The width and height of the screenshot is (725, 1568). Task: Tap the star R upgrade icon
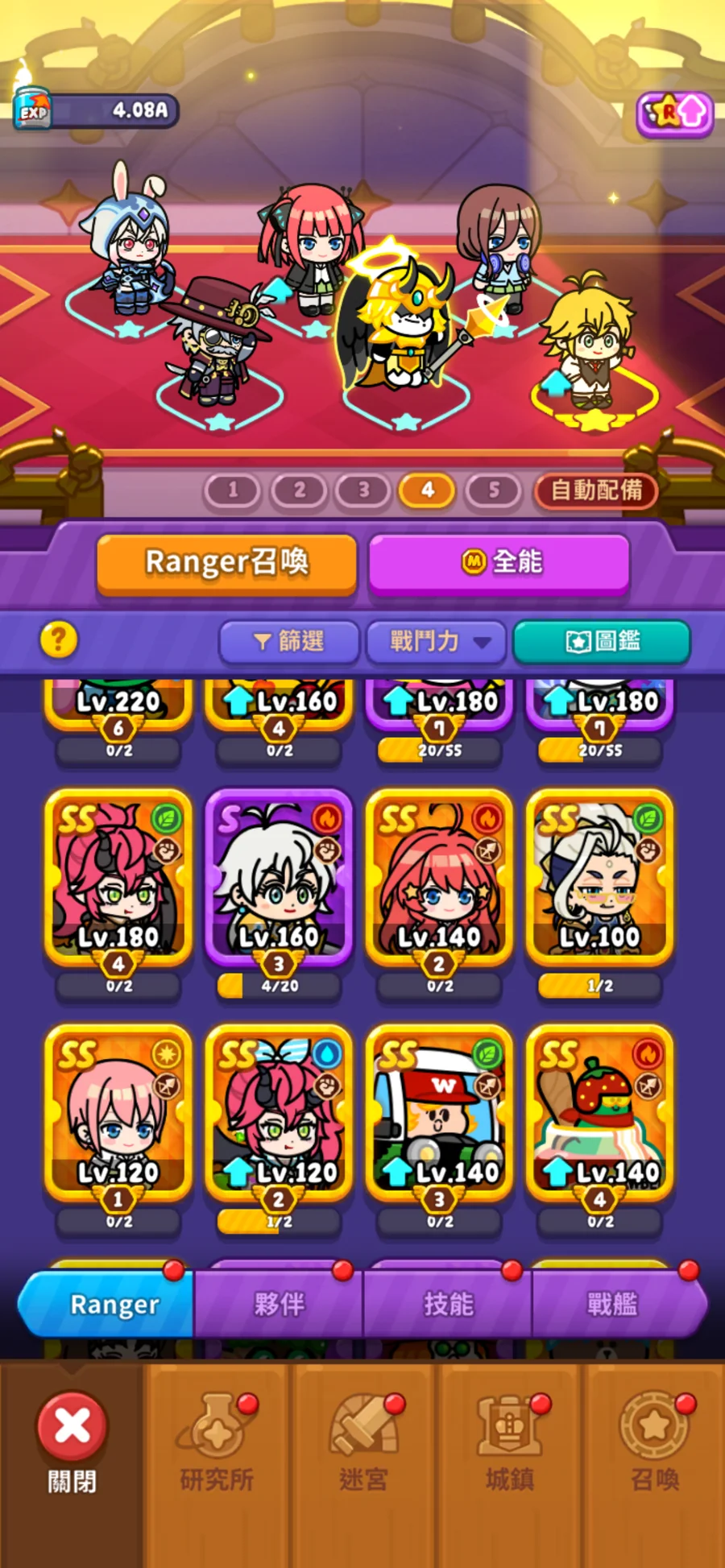pos(674,114)
